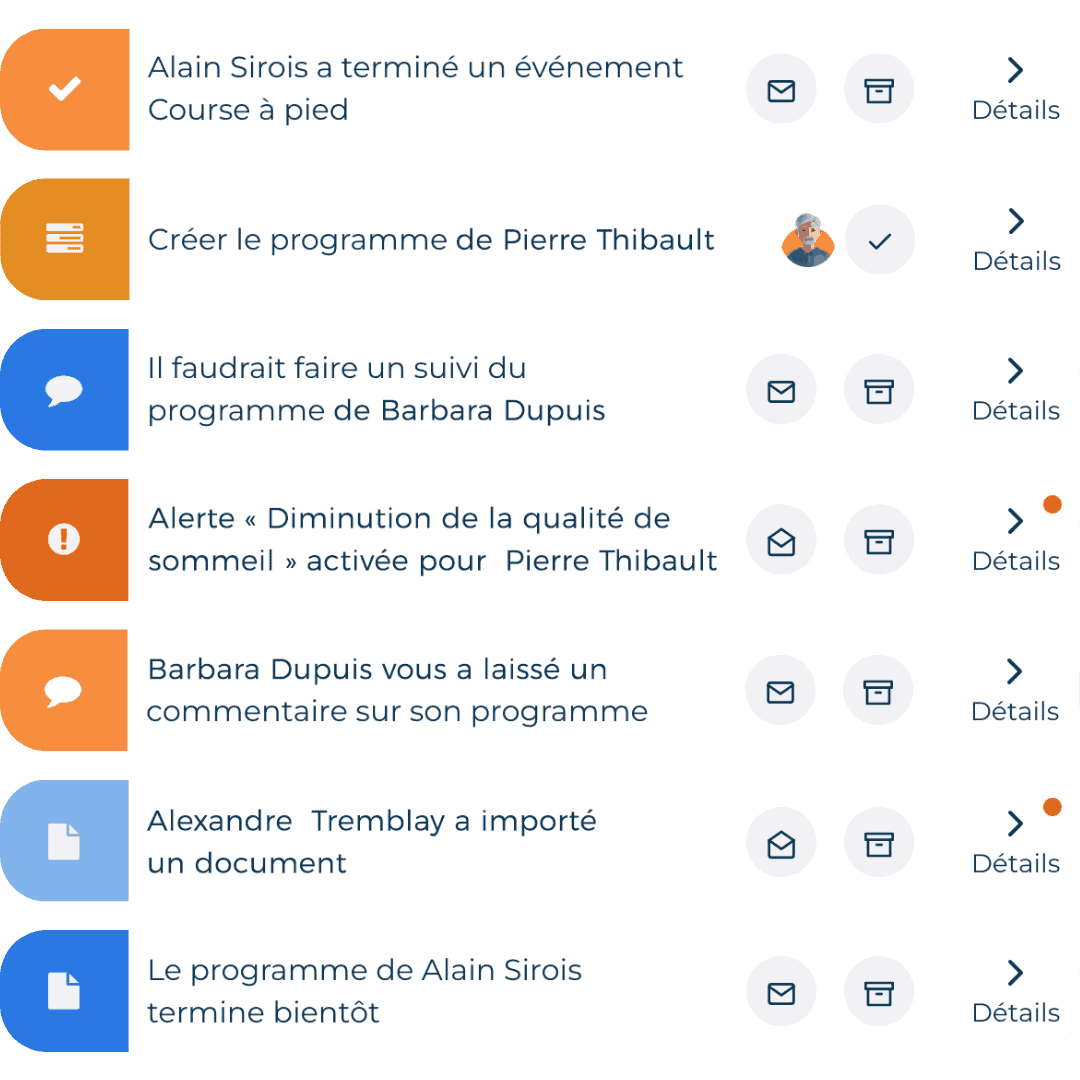
Task: Archive the Barbara Dupuis follow-up reminder
Action: coord(878,391)
